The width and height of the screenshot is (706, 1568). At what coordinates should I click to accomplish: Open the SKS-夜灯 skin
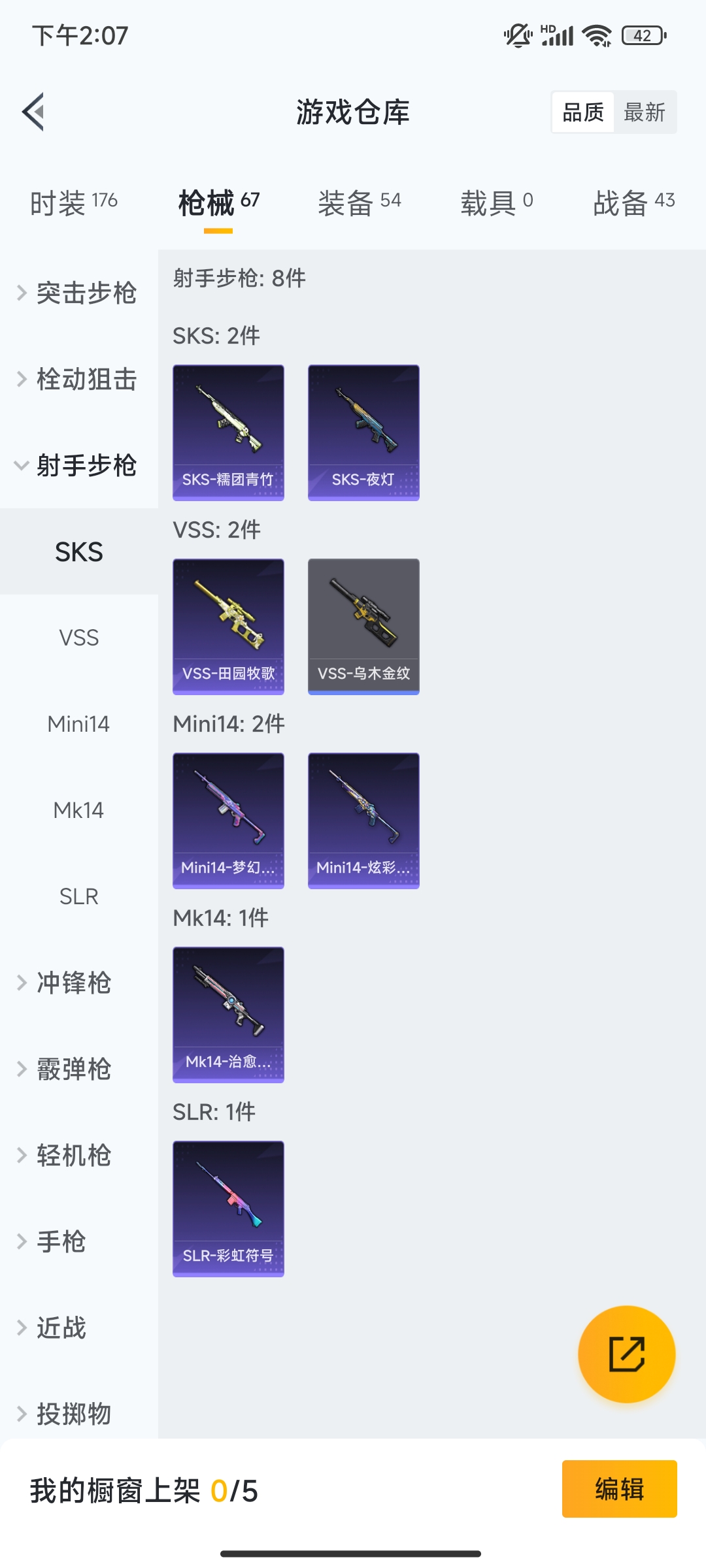pyautogui.click(x=363, y=433)
